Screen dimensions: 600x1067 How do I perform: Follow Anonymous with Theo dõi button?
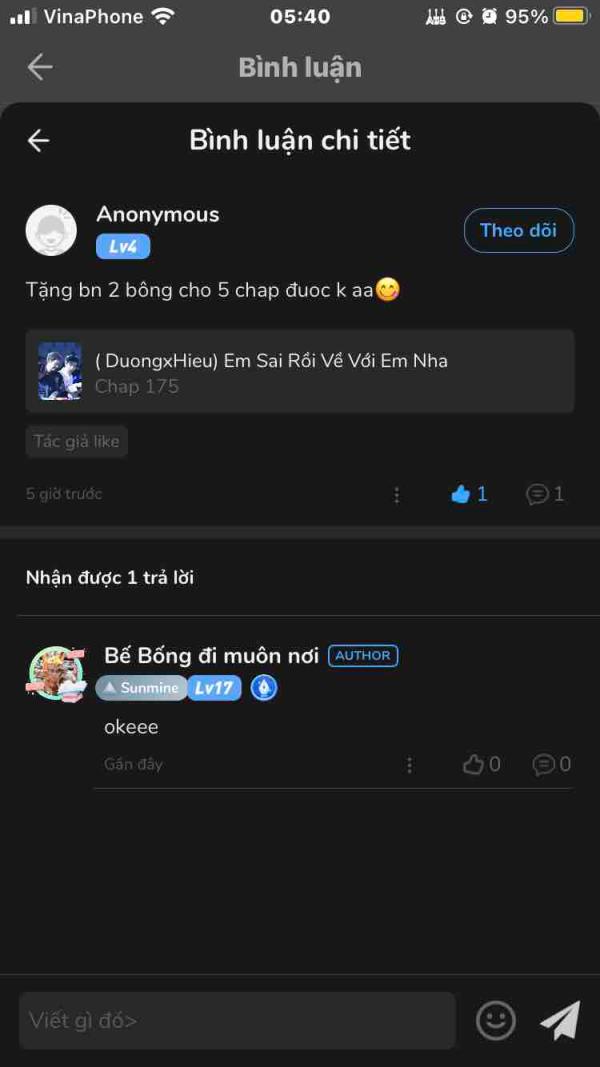tap(518, 231)
